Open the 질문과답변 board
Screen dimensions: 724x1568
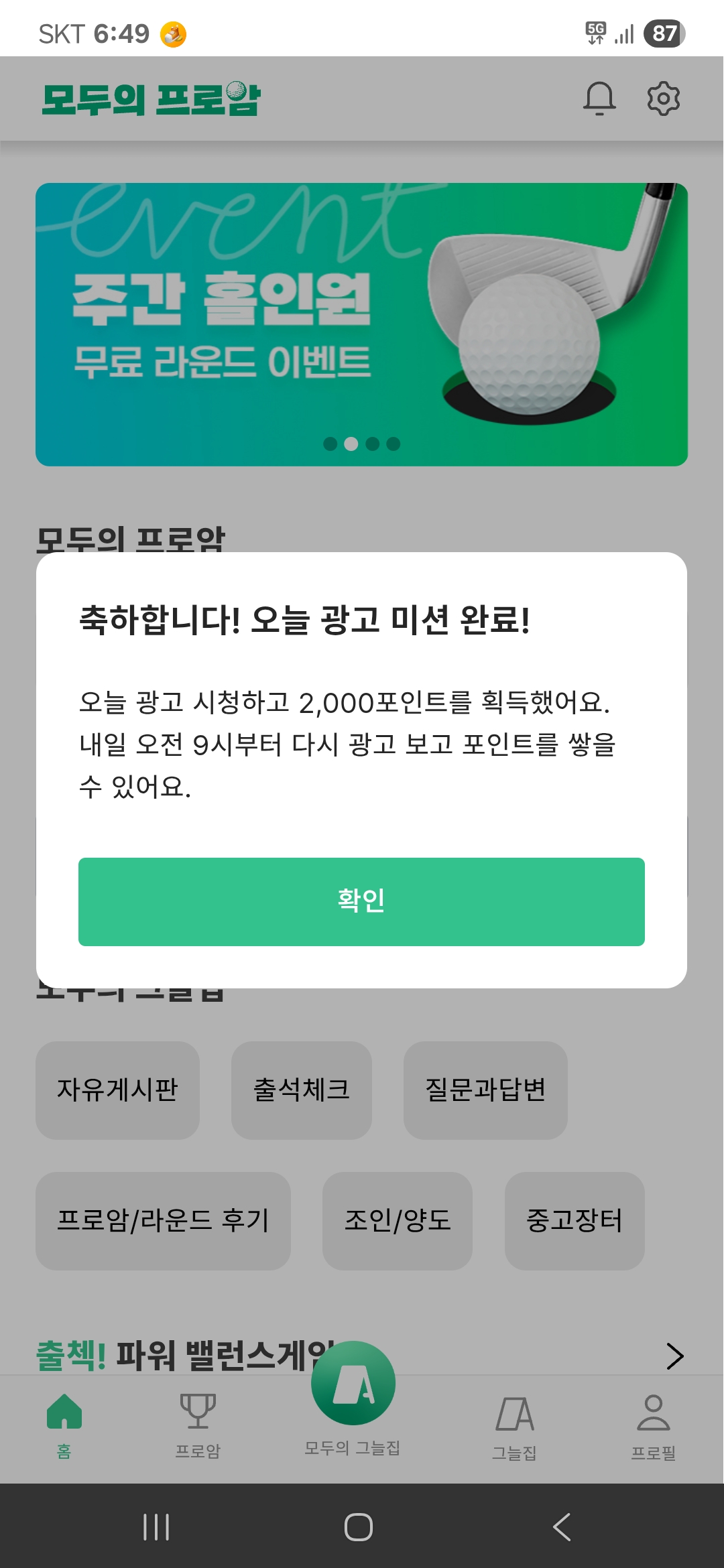pos(485,1090)
